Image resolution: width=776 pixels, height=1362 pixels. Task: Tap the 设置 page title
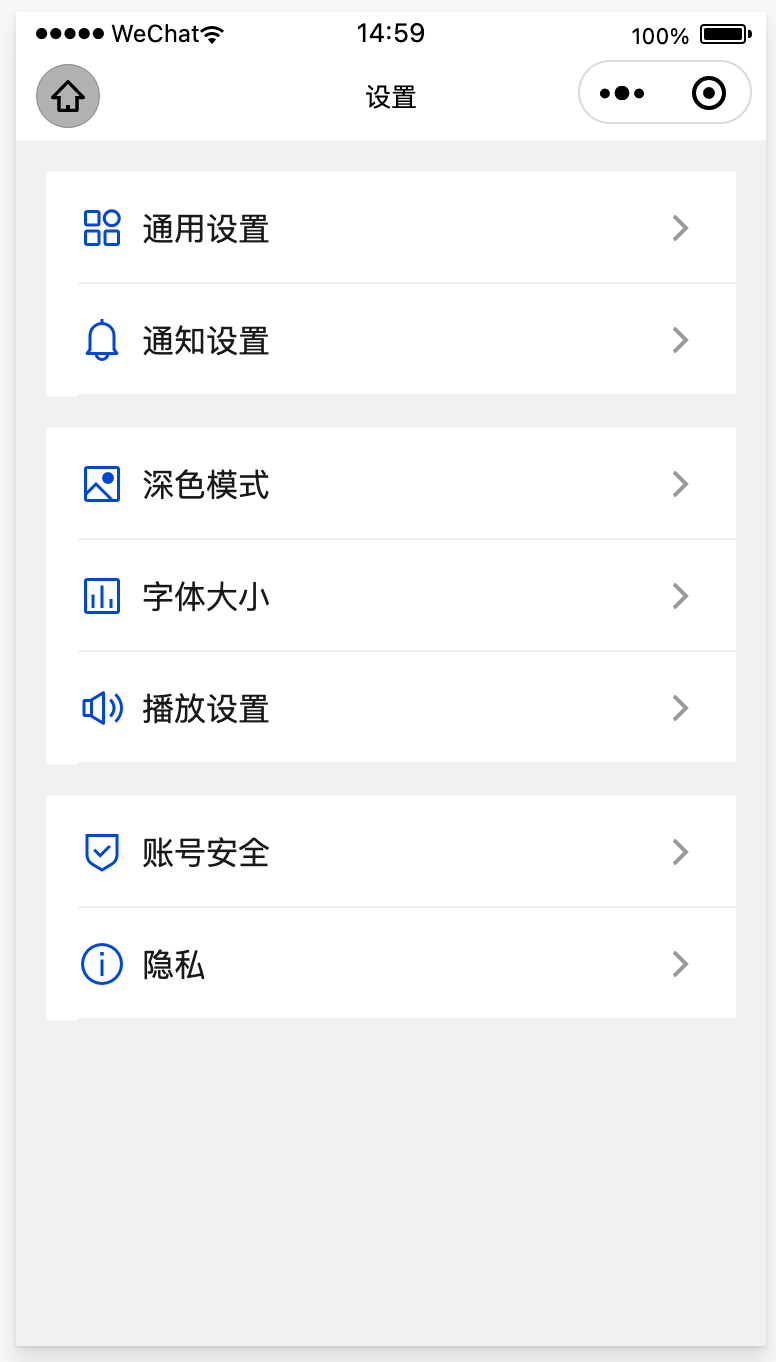pyautogui.click(x=390, y=96)
